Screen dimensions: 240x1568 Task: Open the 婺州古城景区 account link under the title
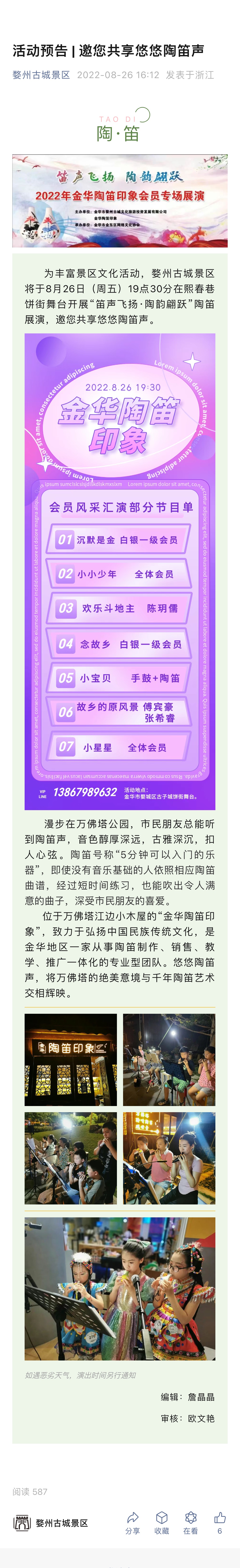[x=41, y=75]
